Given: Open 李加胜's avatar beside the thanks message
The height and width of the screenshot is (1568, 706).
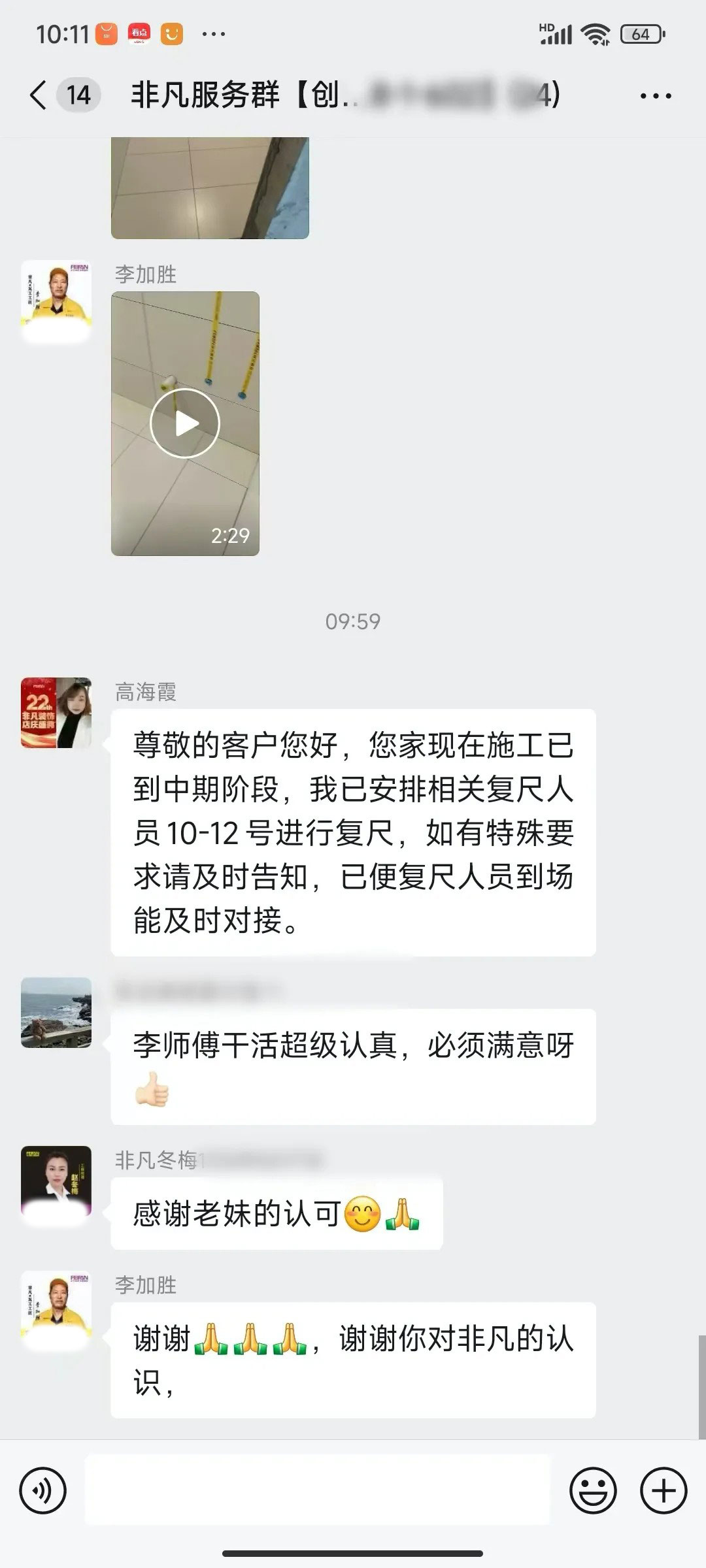Looking at the screenshot, I should (56, 1307).
